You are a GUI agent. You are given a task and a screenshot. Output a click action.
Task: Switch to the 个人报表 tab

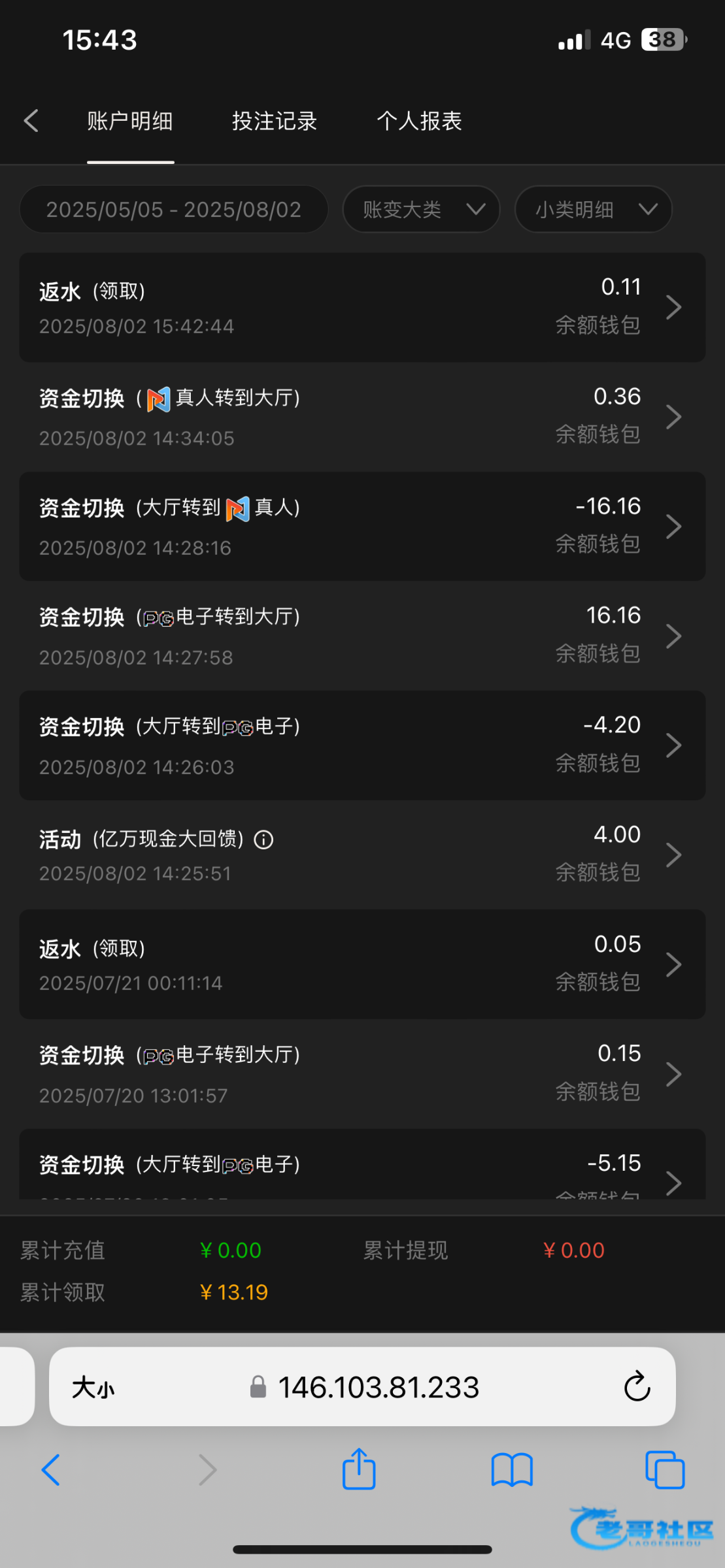pyautogui.click(x=419, y=121)
